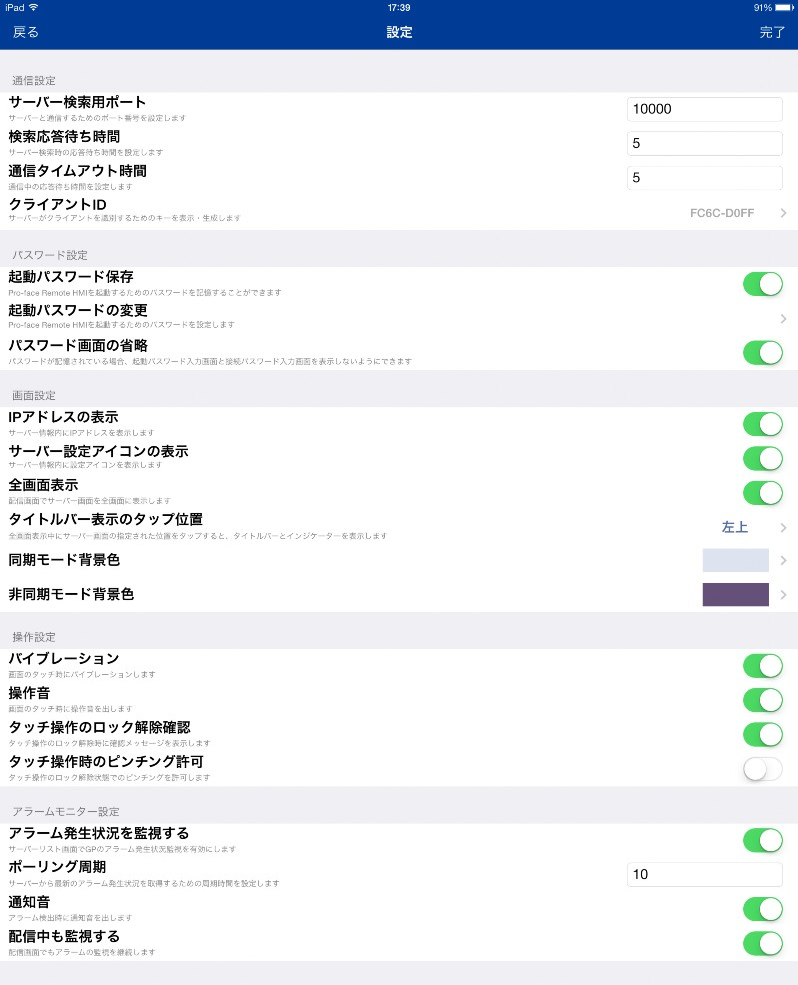Image resolution: width=798 pixels, height=985 pixels.
Task: Edit the サーバー検索用ポート field
Action: [704, 109]
